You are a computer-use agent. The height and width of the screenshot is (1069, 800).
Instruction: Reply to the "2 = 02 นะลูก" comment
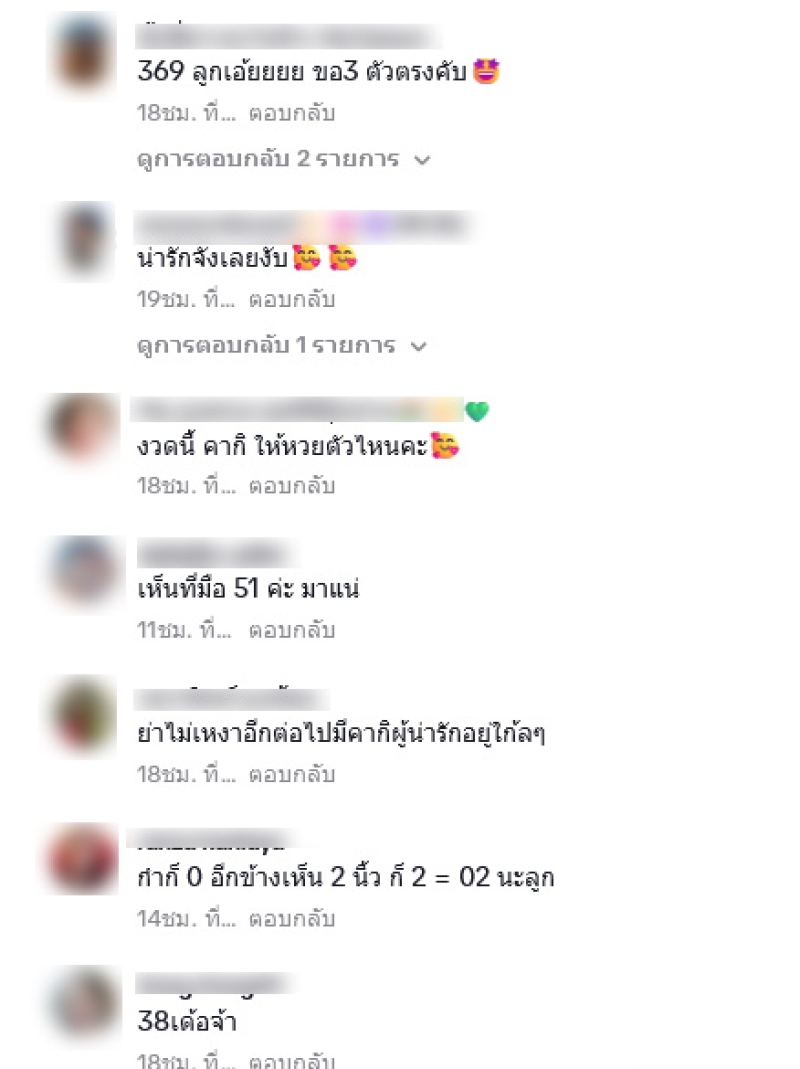(x=291, y=918)
